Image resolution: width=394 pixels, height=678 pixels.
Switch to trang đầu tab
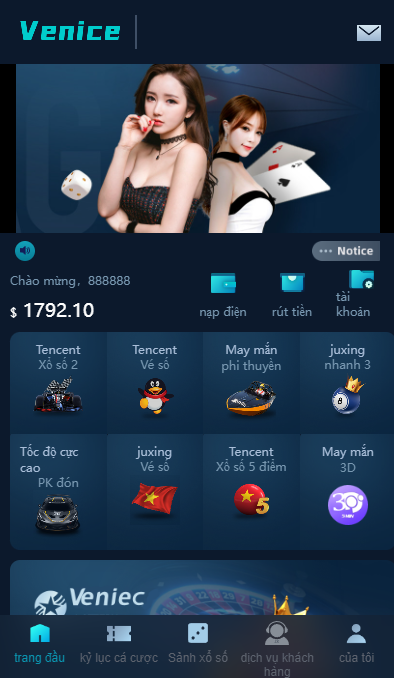point(39,643)
